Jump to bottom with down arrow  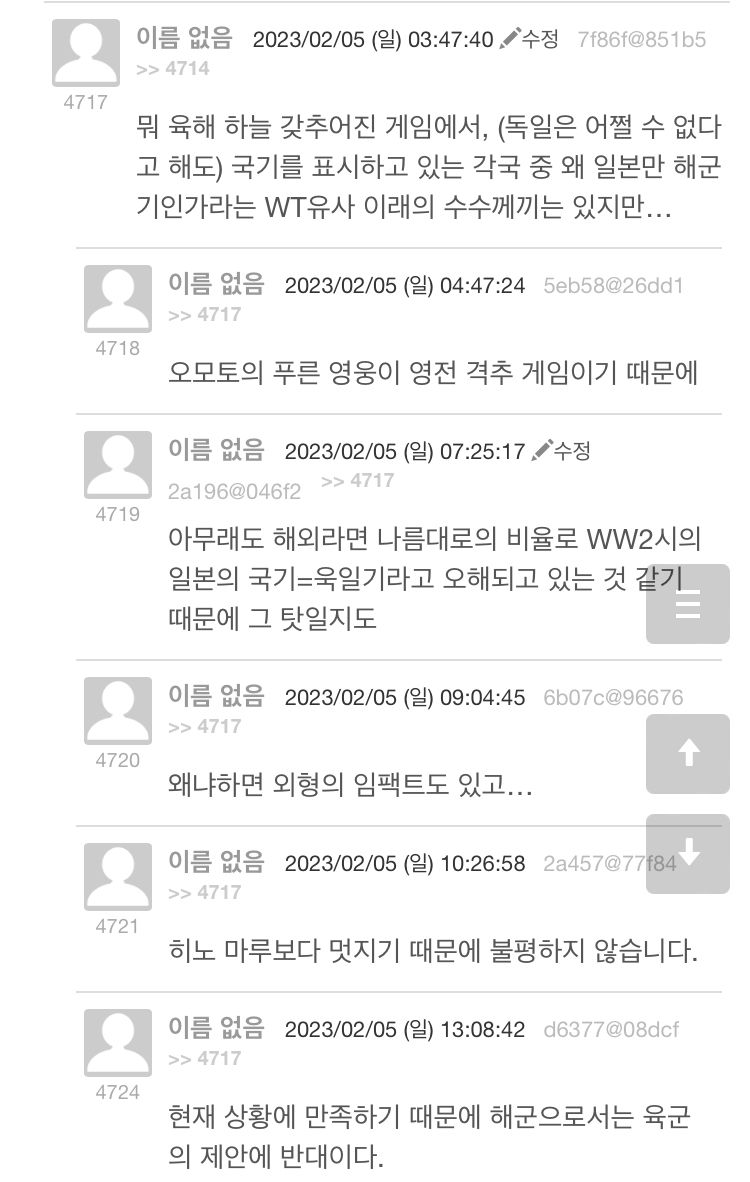[687, 854]
